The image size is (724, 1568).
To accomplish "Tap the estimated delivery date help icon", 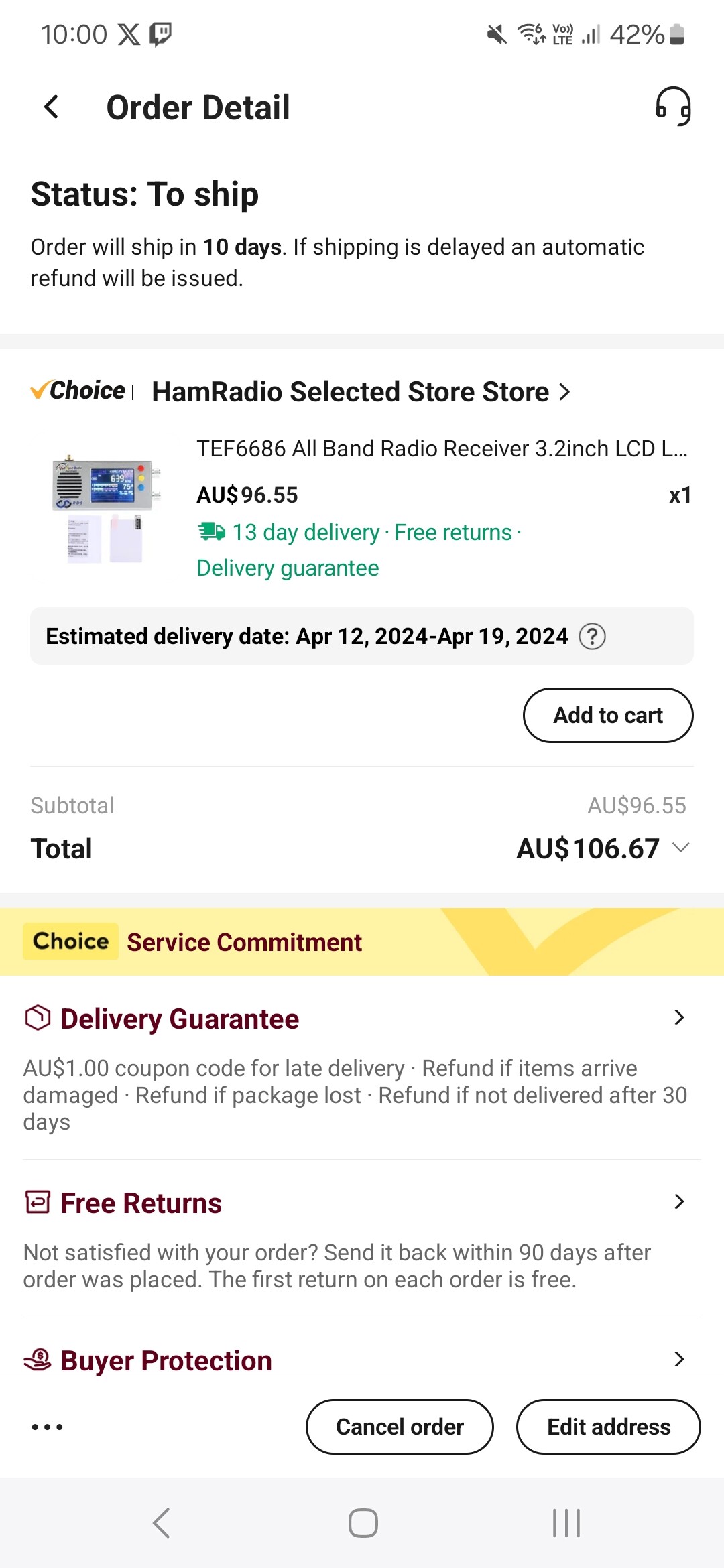I will click(x=592, y=636).
